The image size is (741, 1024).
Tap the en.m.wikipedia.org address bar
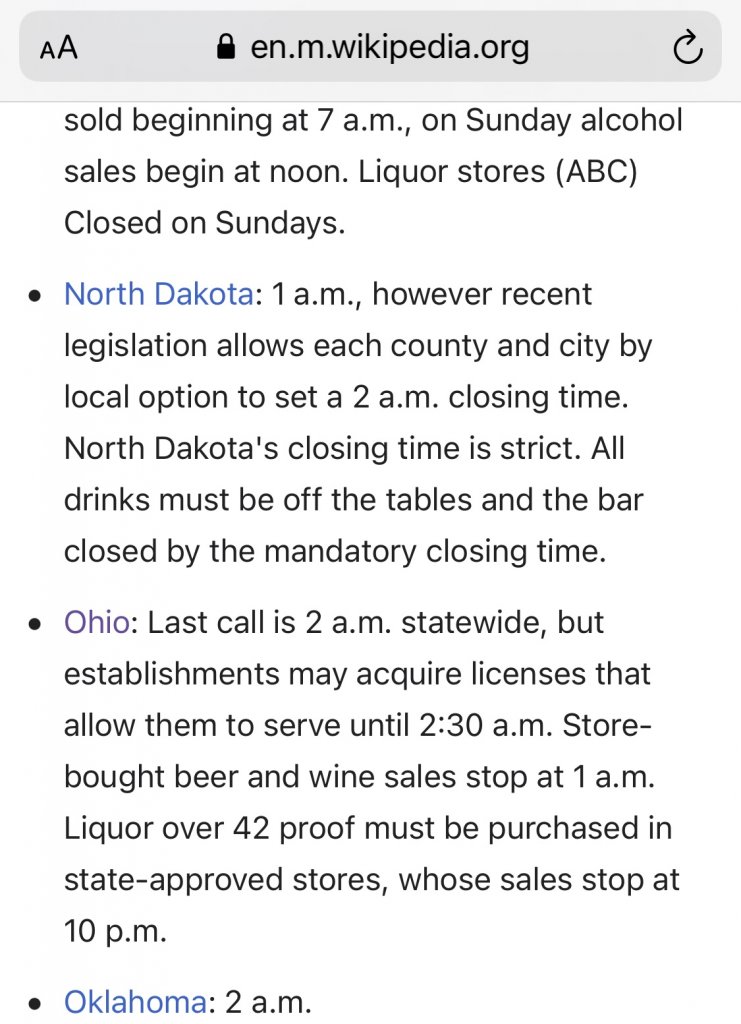372,47
